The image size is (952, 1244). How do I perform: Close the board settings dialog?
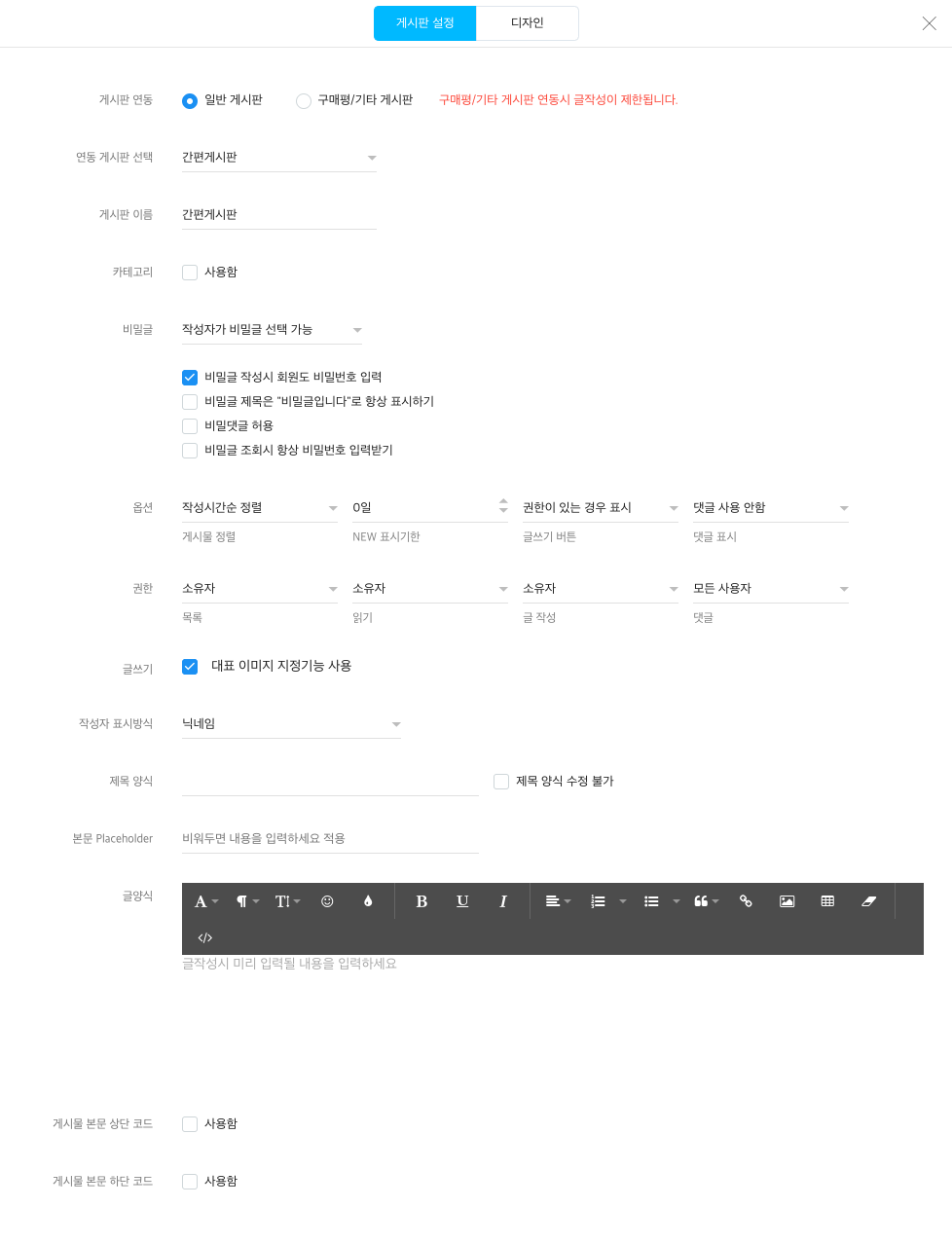click(x=929, y=23)
